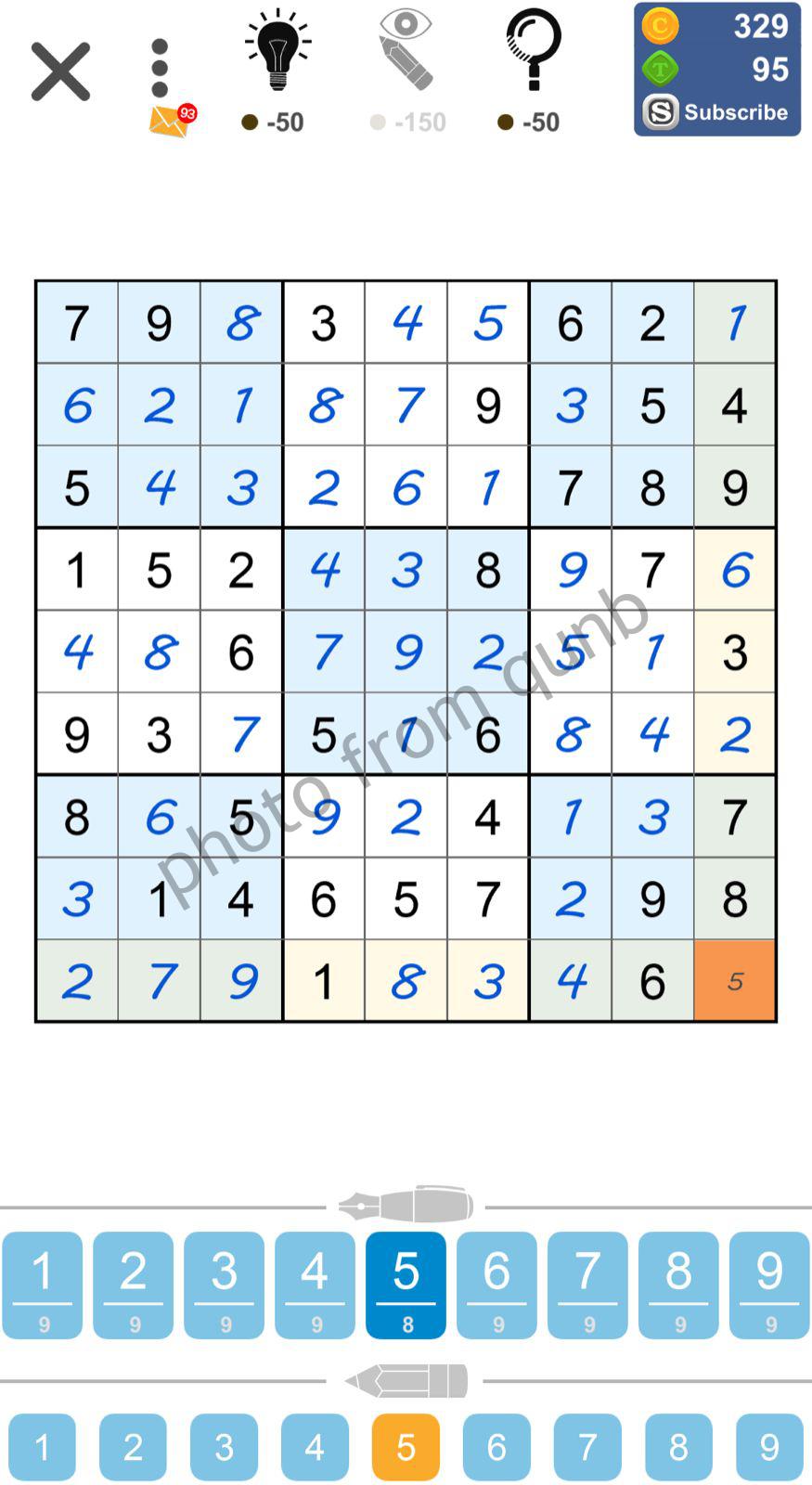Viewport: 812px width, 1485px height.
Task: Select number 3 from the pen pad
Action: 224,1285
